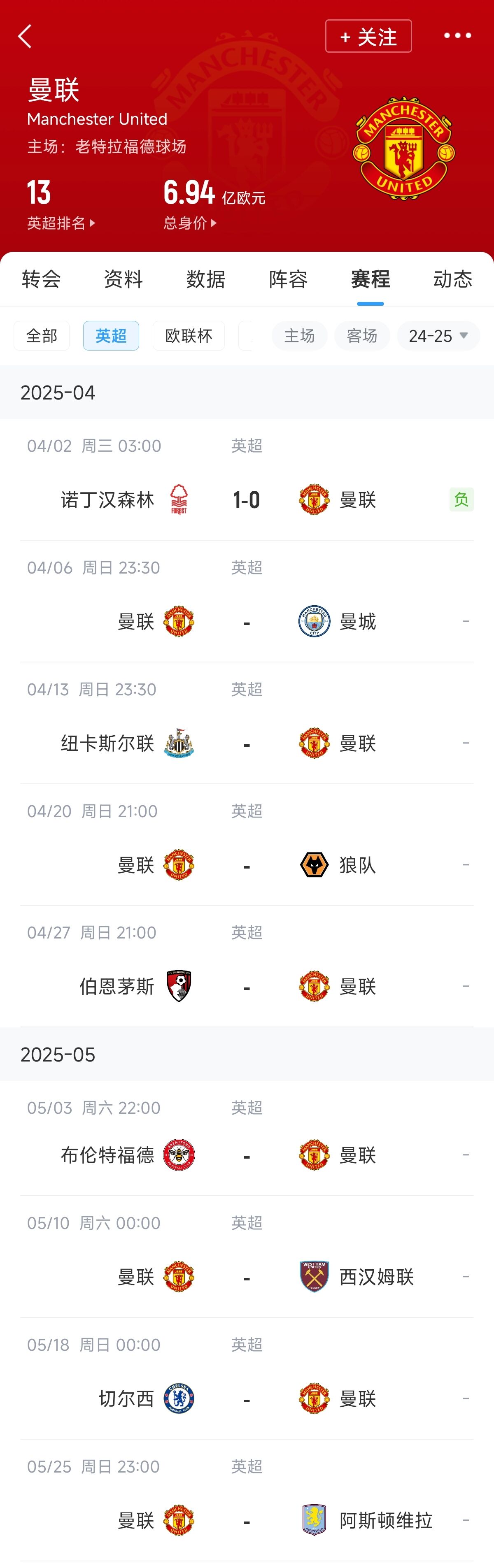The image size is (494, 1568).
Task: Go back using the top arrow
Action: coord(25,37)
